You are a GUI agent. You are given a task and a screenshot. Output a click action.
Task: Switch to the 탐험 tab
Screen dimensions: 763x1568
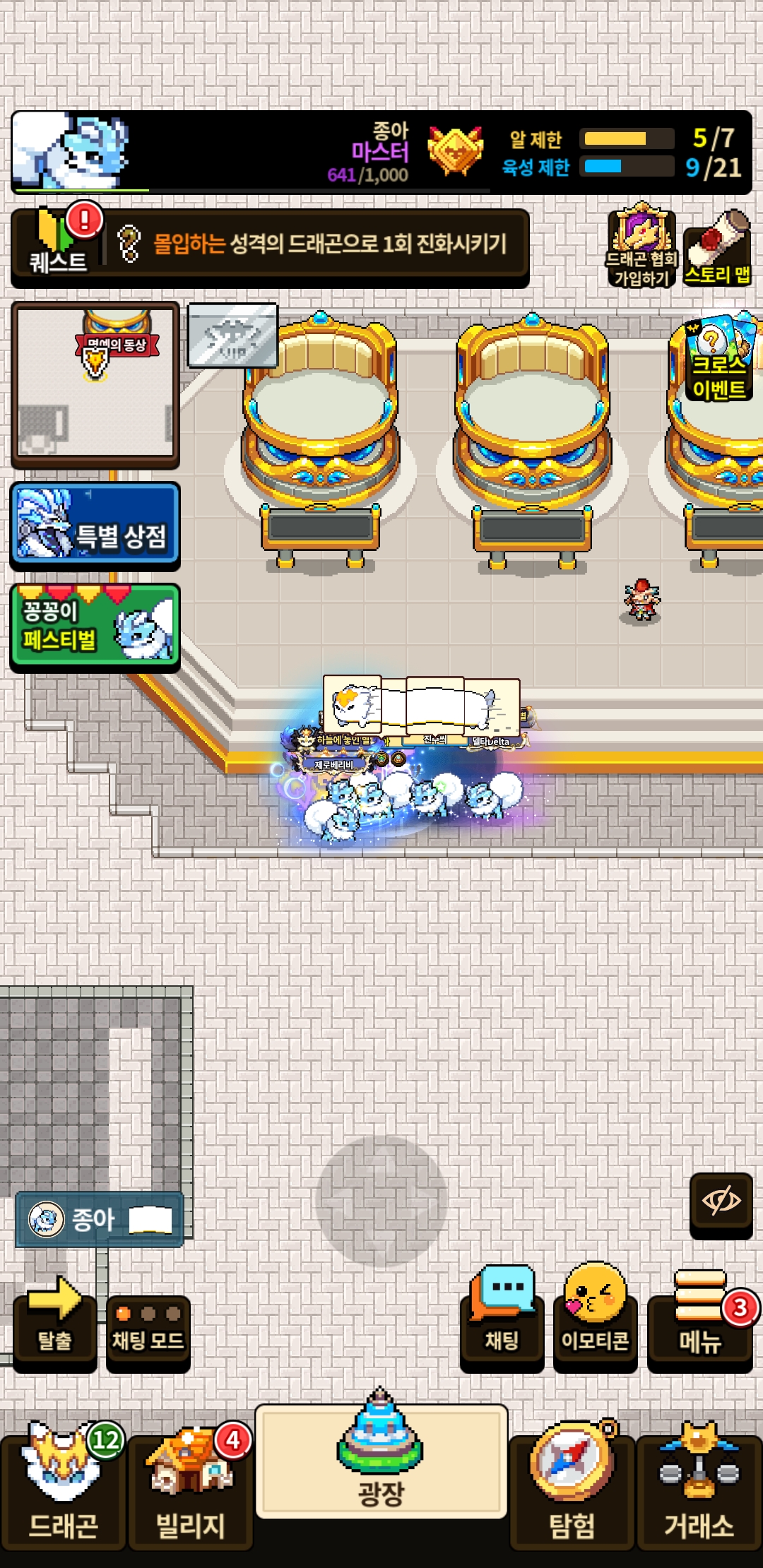[572, 1483]
